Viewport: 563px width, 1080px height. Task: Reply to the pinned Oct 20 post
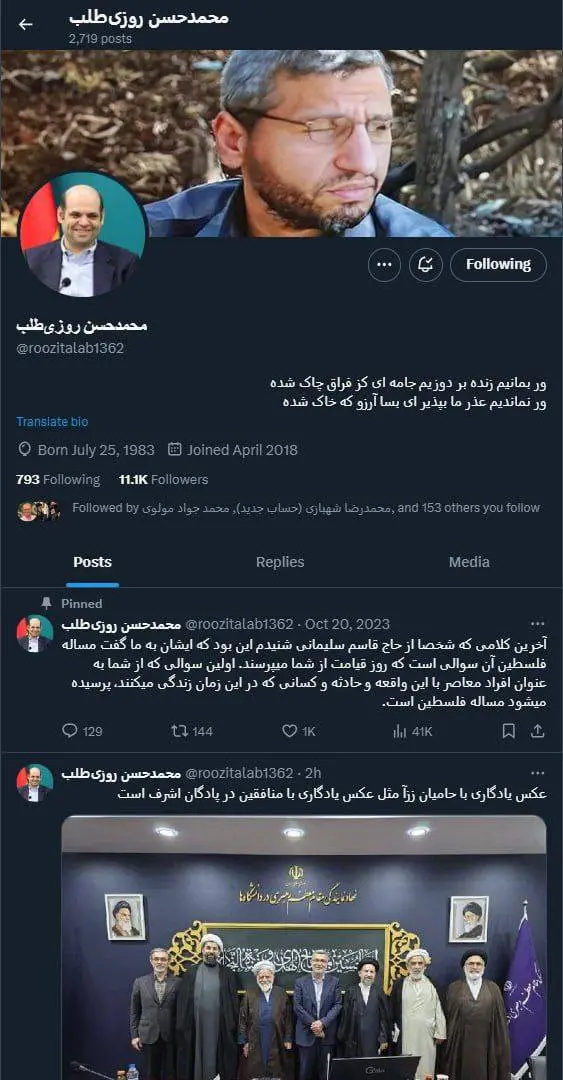pyautogui.click(x=81, y=731)
